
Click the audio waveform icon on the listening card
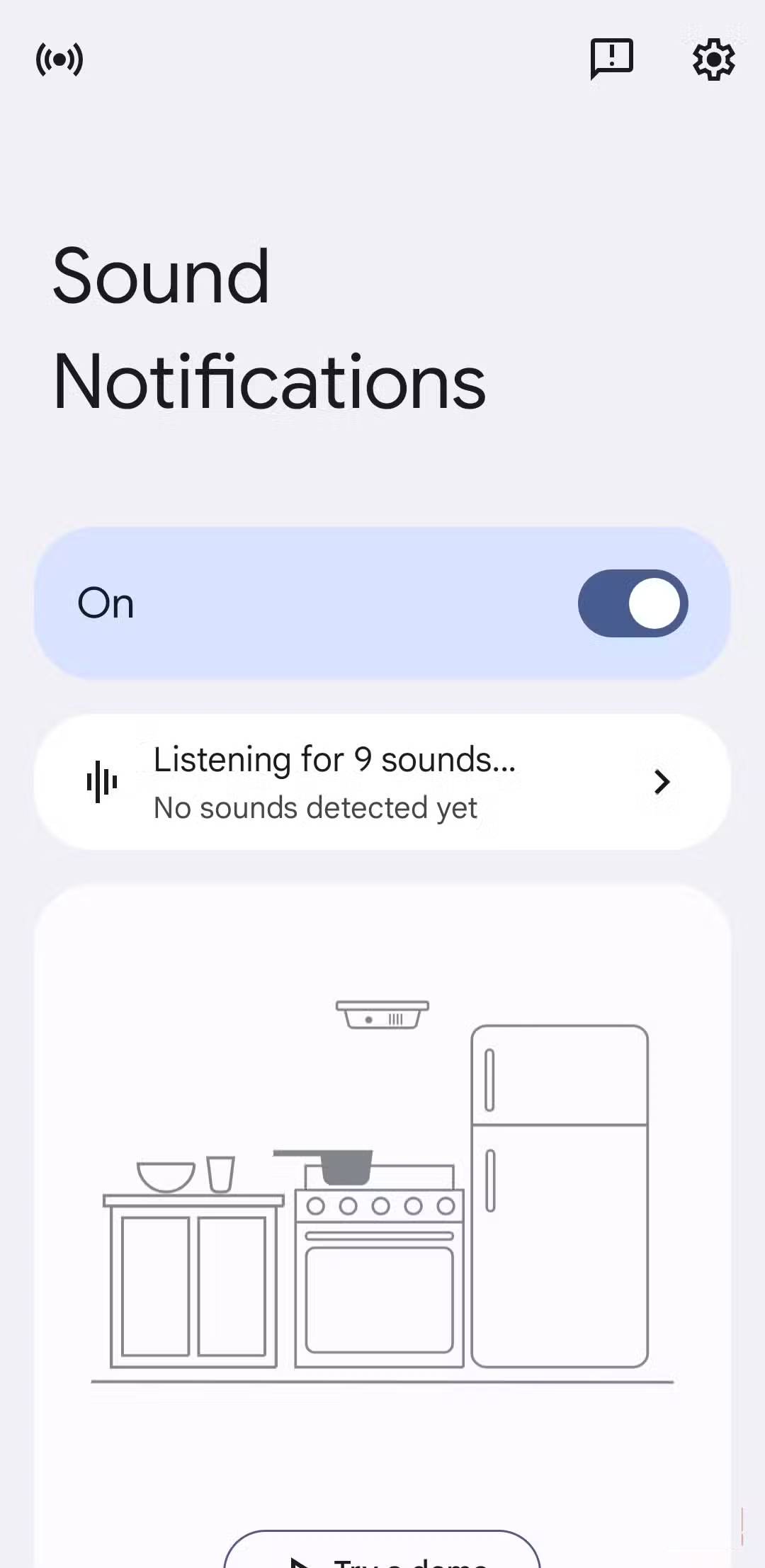[x=100, y=782]
